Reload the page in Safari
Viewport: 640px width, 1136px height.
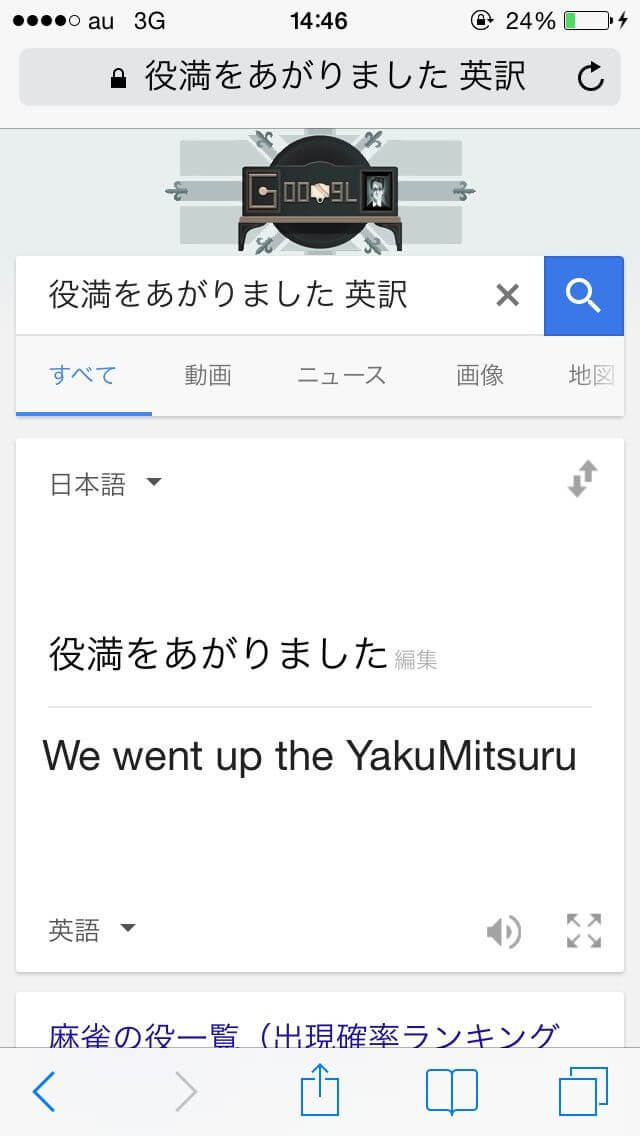[591, 77]
